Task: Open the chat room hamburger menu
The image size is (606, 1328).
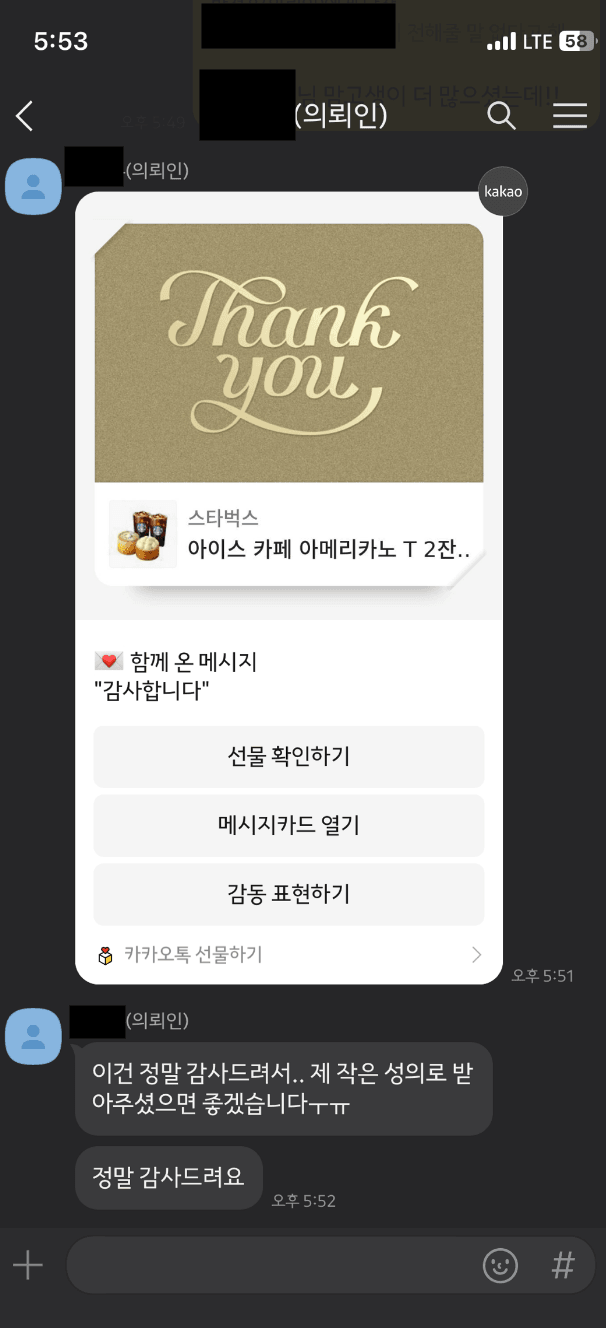Action: pyautogui.click(x=570, y=116)
